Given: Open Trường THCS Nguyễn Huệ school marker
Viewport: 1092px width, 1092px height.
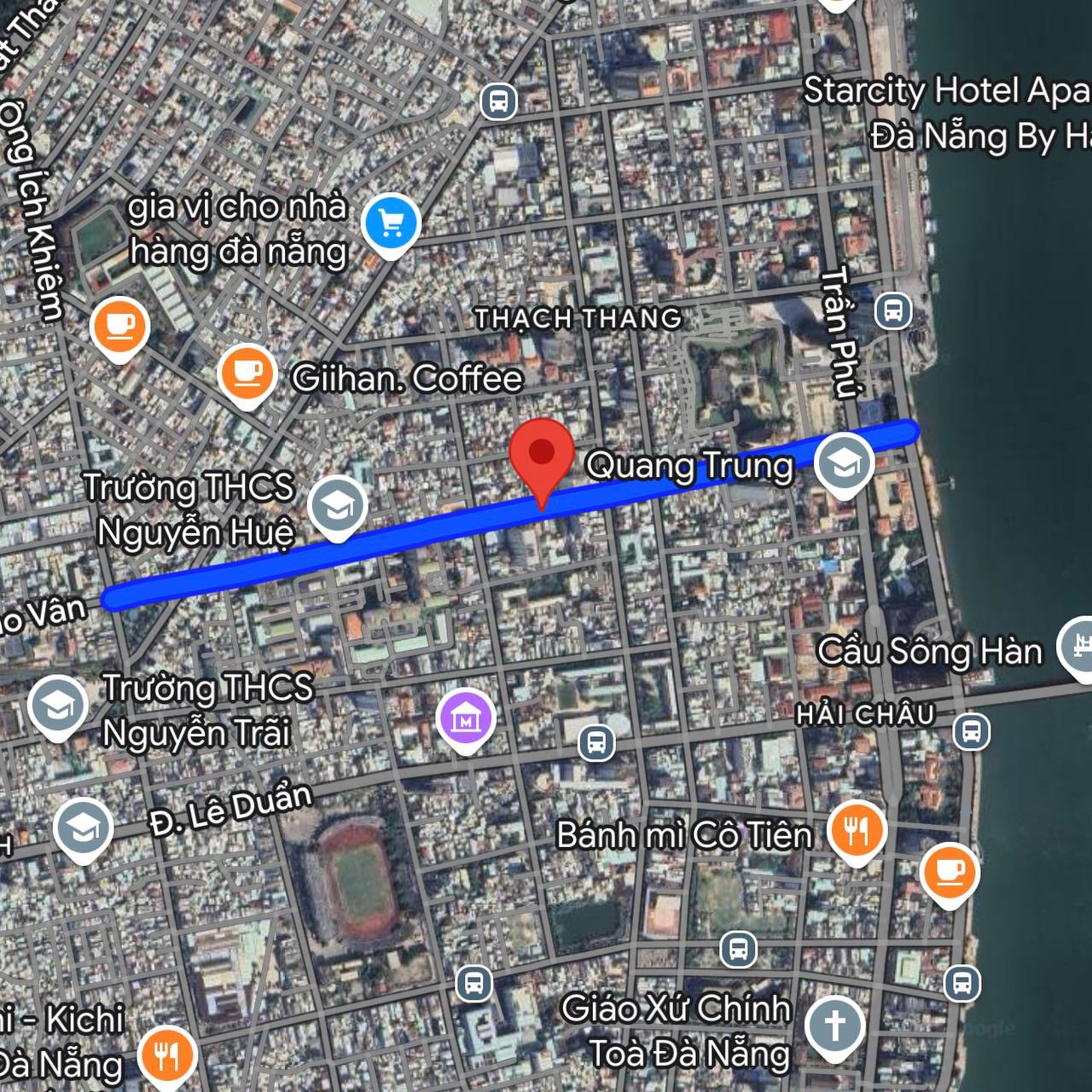Looking at the screenshot, I should coord(338,506).
